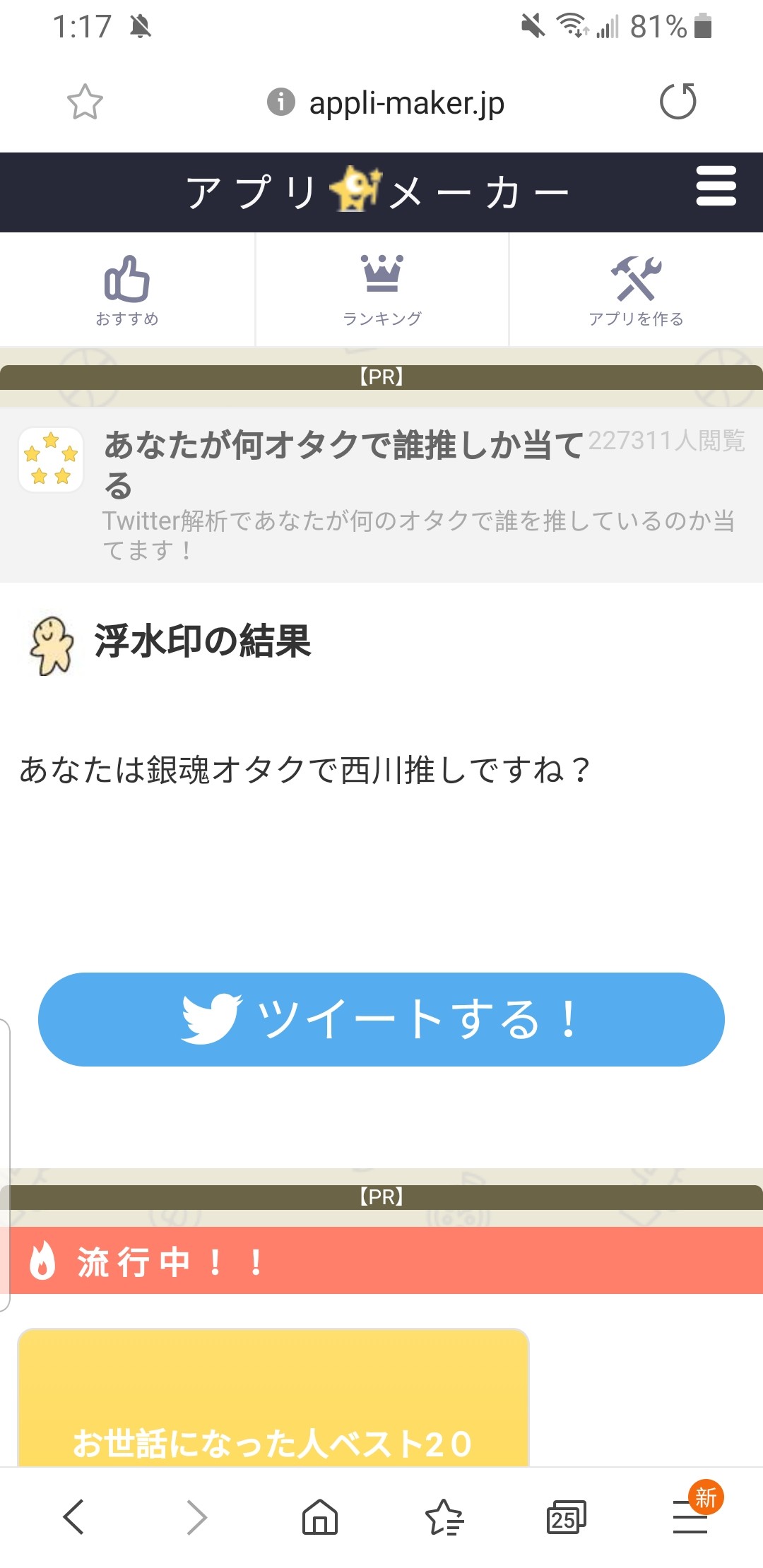Switch to the おすすめ tab
This screenshot has width=763, height=1568.
[x=127, y=290]
